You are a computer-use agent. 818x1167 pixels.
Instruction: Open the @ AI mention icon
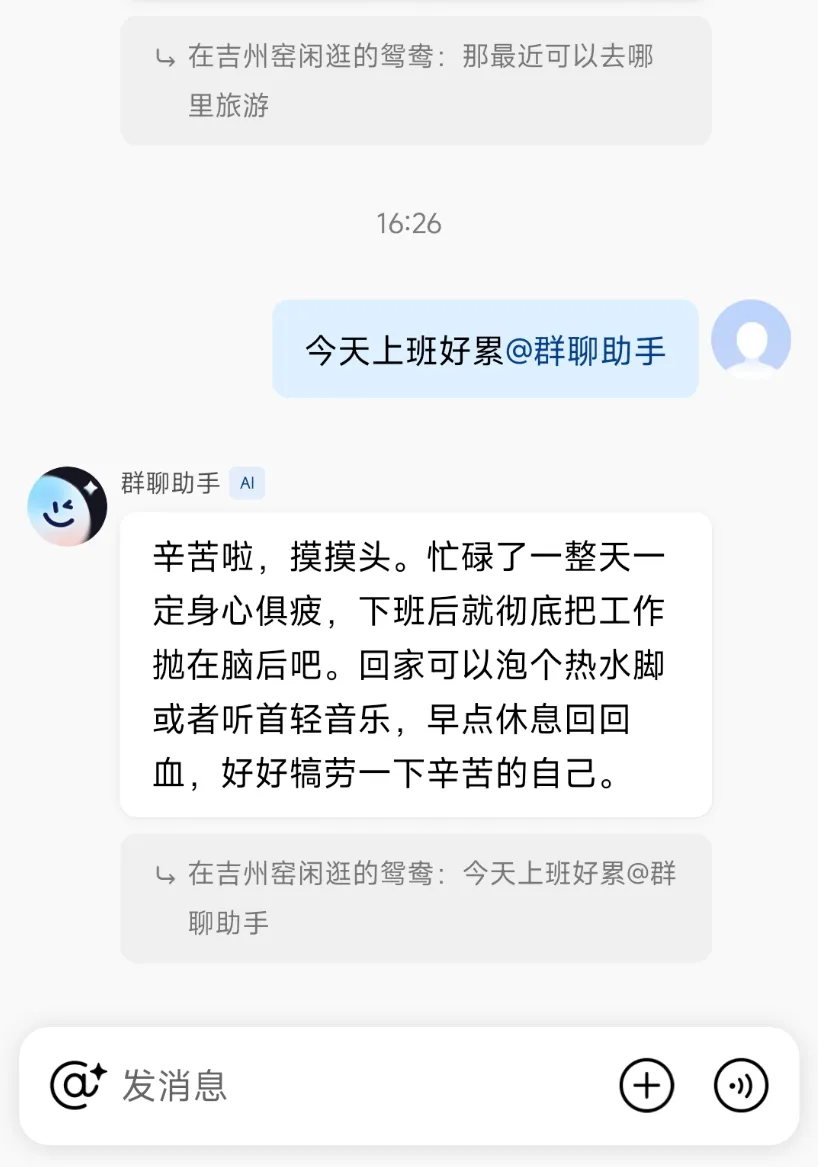(78, 1085)
